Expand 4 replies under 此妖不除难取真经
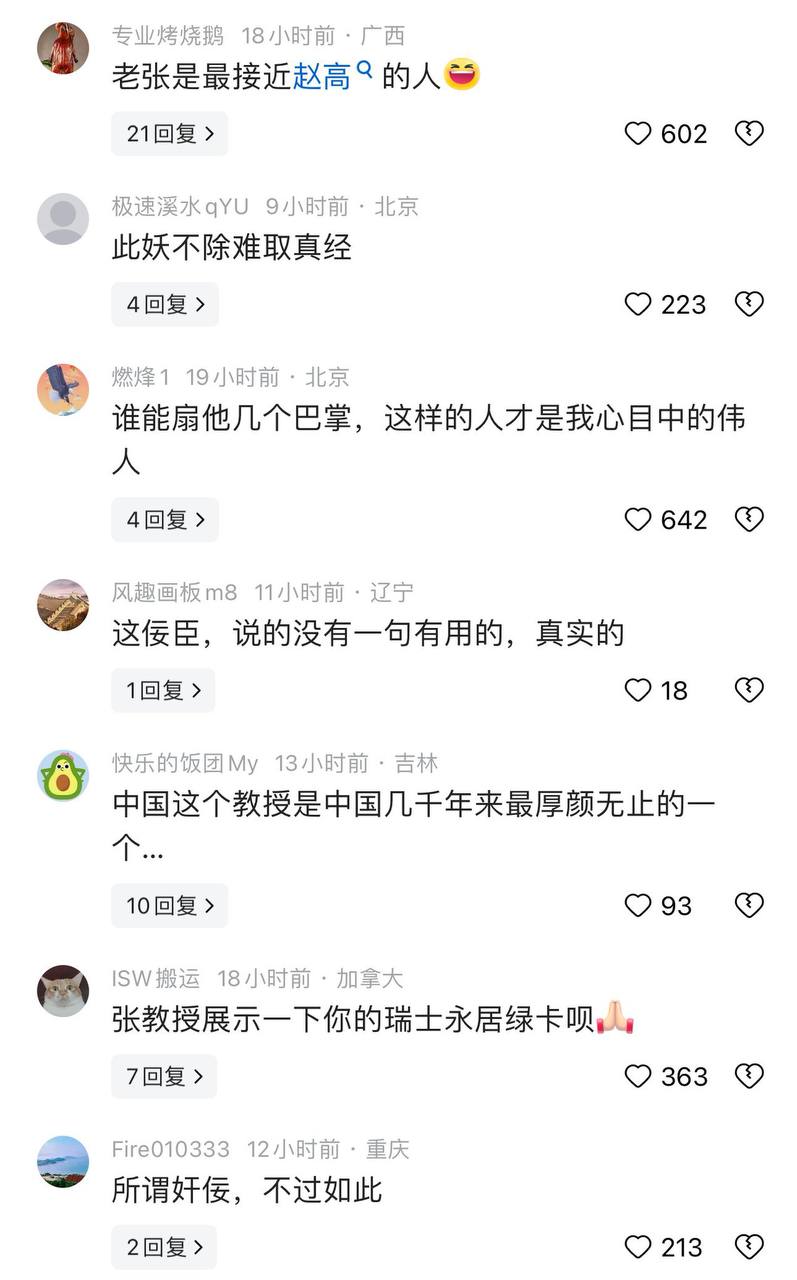 coord(165,305)
